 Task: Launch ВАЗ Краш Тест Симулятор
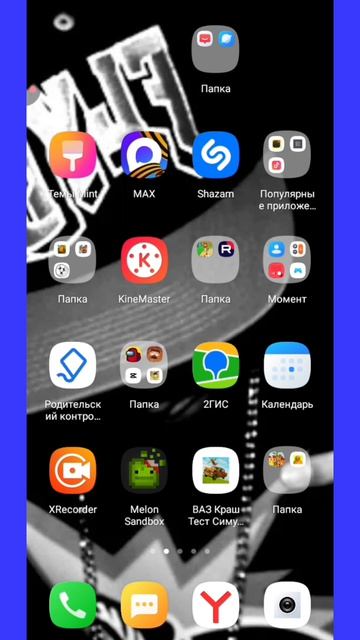tap(216, 471)
